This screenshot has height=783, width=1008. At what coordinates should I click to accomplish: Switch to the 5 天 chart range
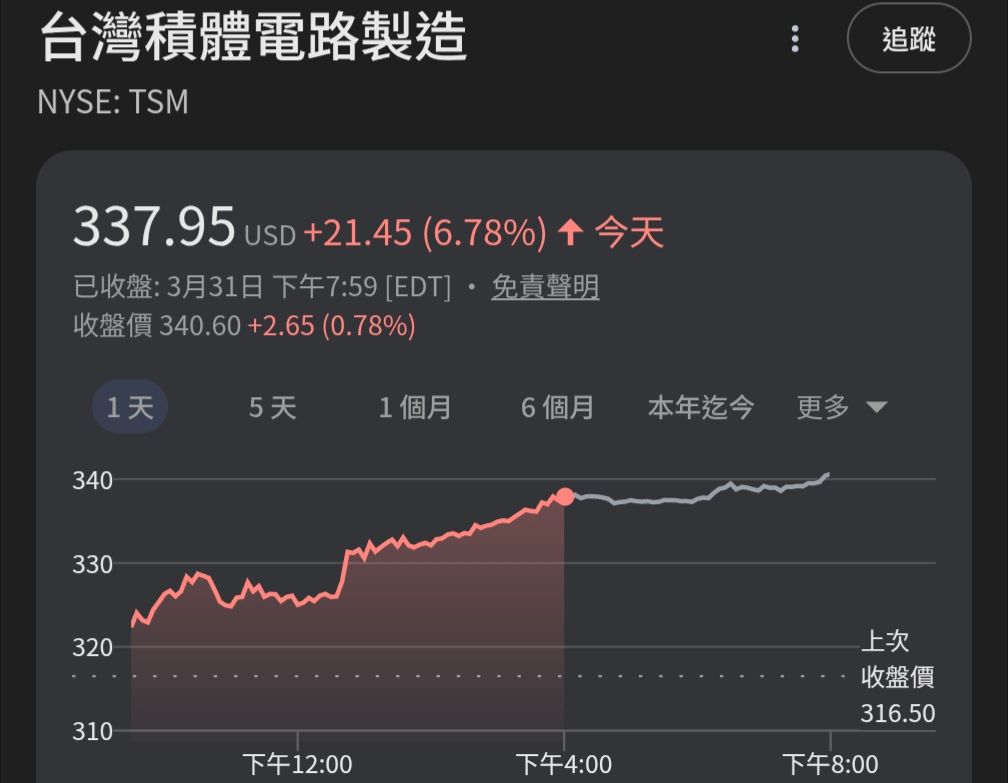pyautogui.click(x=273, y=408)
